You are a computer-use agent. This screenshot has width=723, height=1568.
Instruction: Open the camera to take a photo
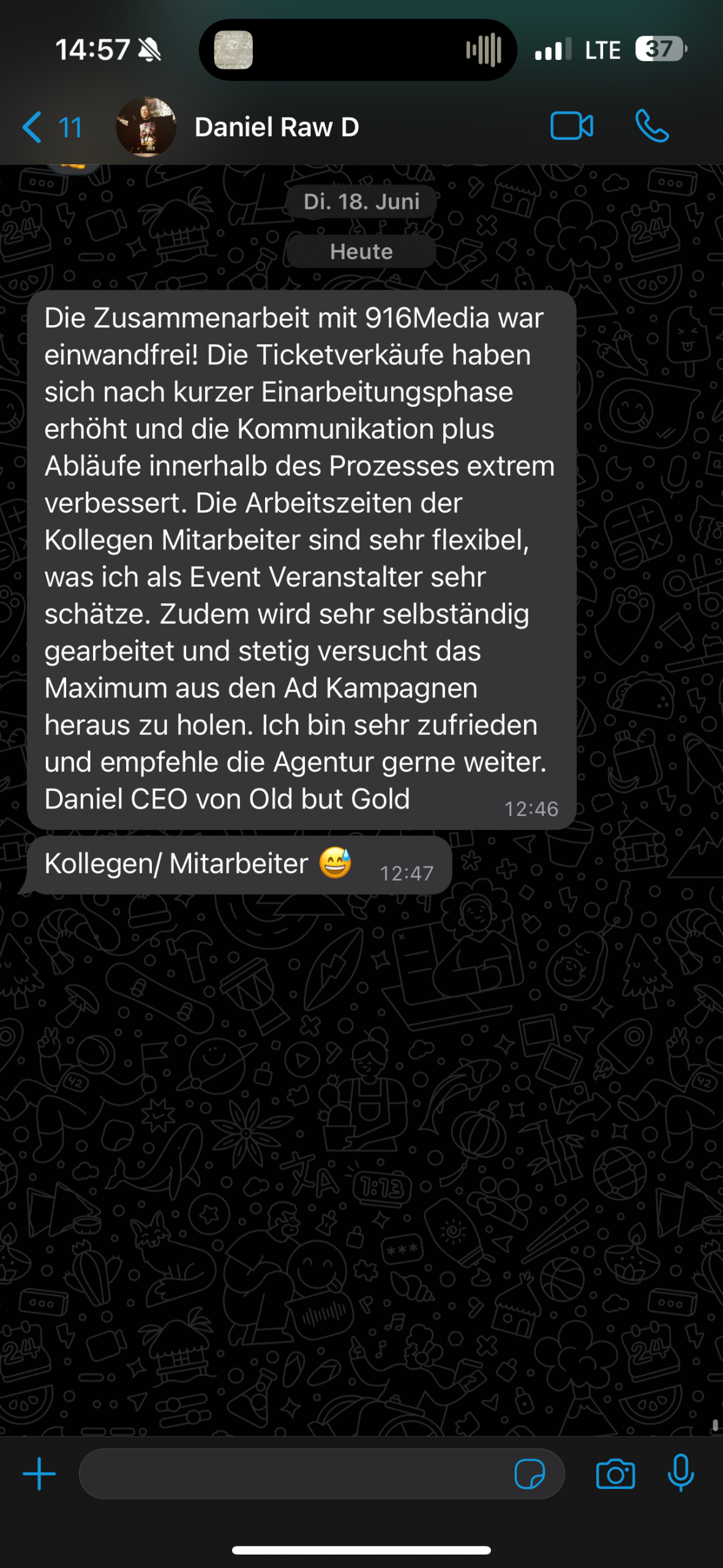(x=615, y=1474)
